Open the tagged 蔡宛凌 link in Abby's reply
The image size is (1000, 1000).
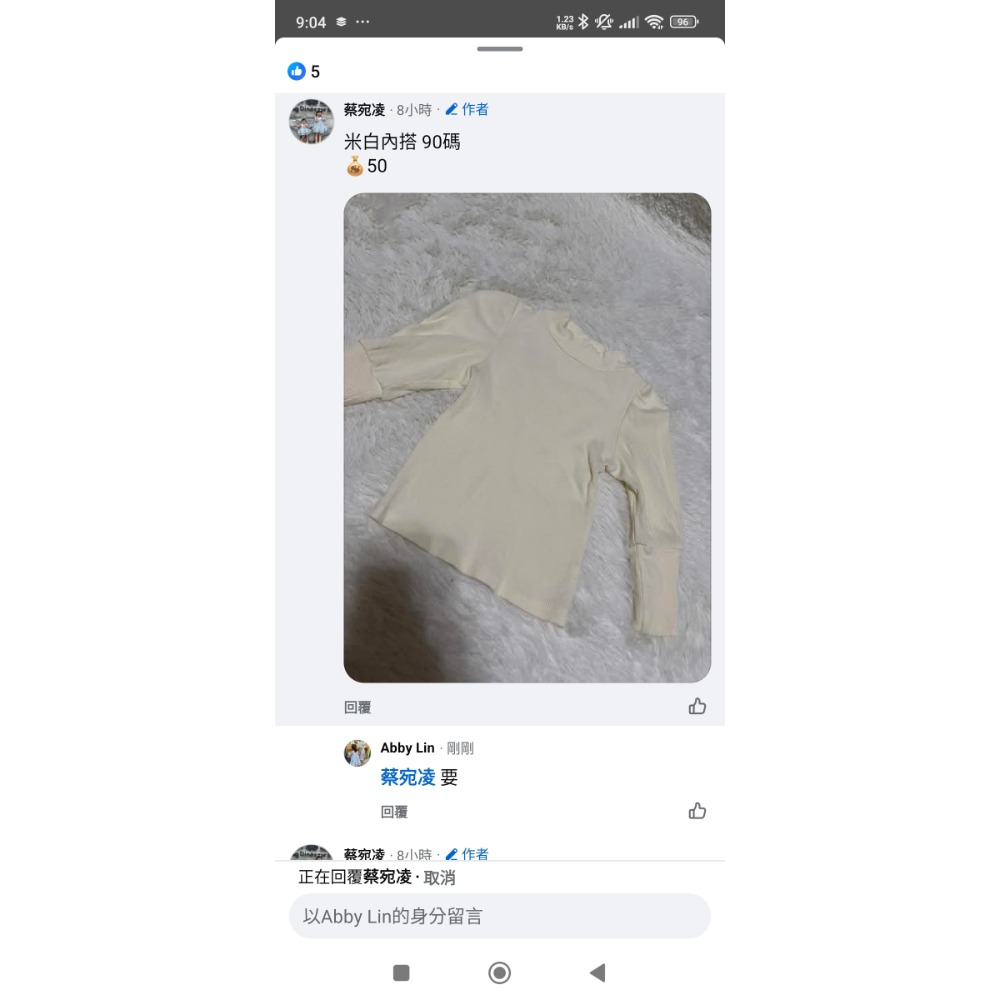point(408,777)
